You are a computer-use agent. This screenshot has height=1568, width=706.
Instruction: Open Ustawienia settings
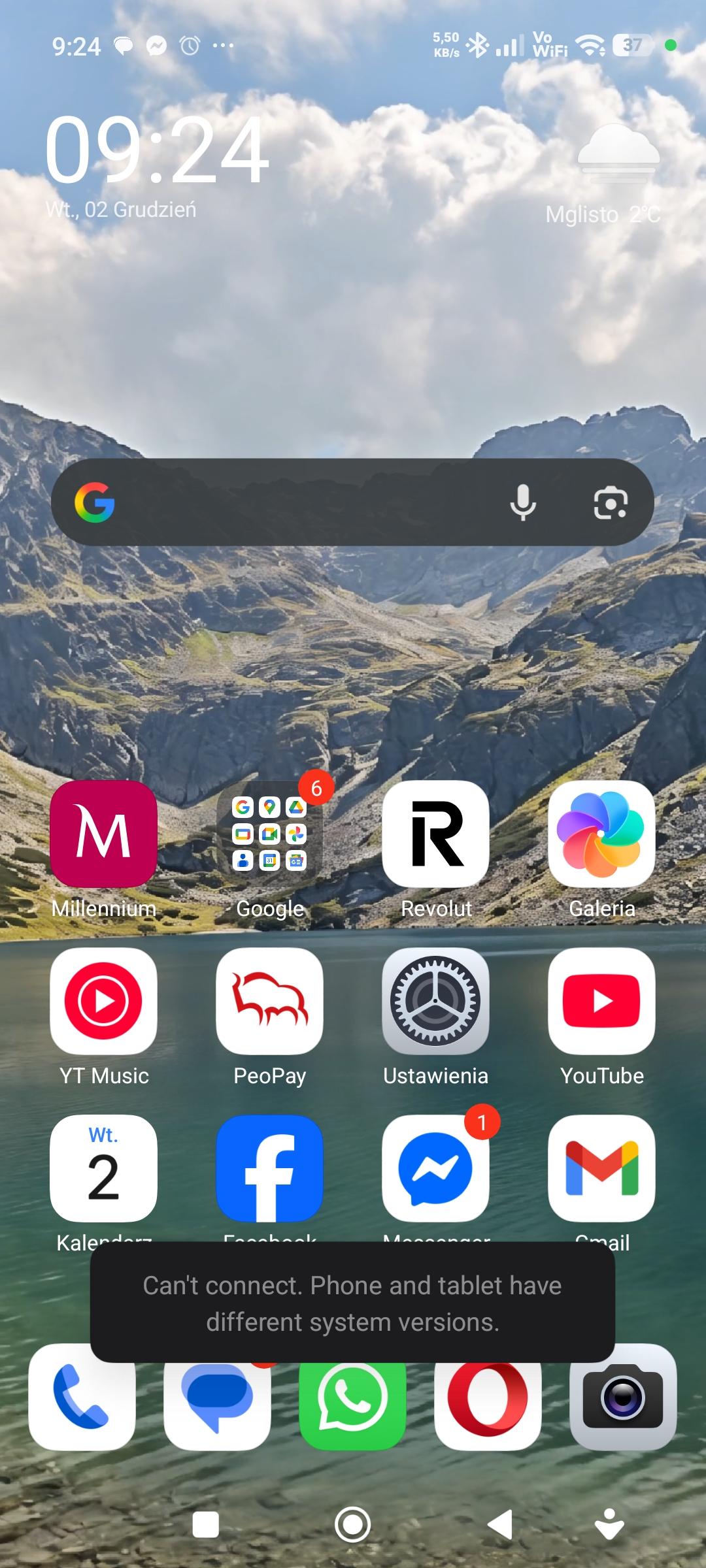pos(435,1001)
